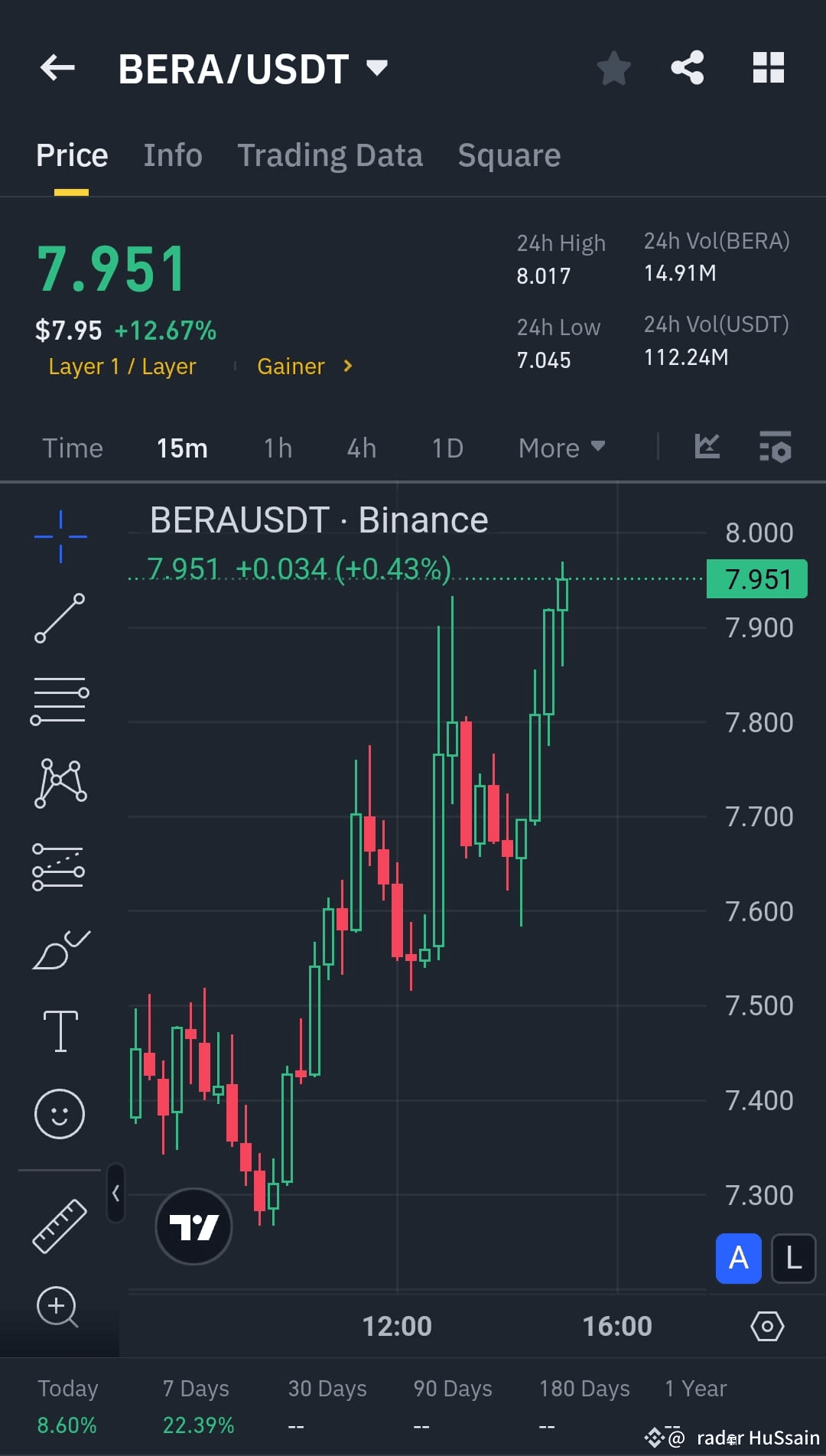Image resolution: width=826 pixels, height=1456 pixels.
Task: Collapse the drawing toolbar with the chevron
Action: [x=115, y=1194]
